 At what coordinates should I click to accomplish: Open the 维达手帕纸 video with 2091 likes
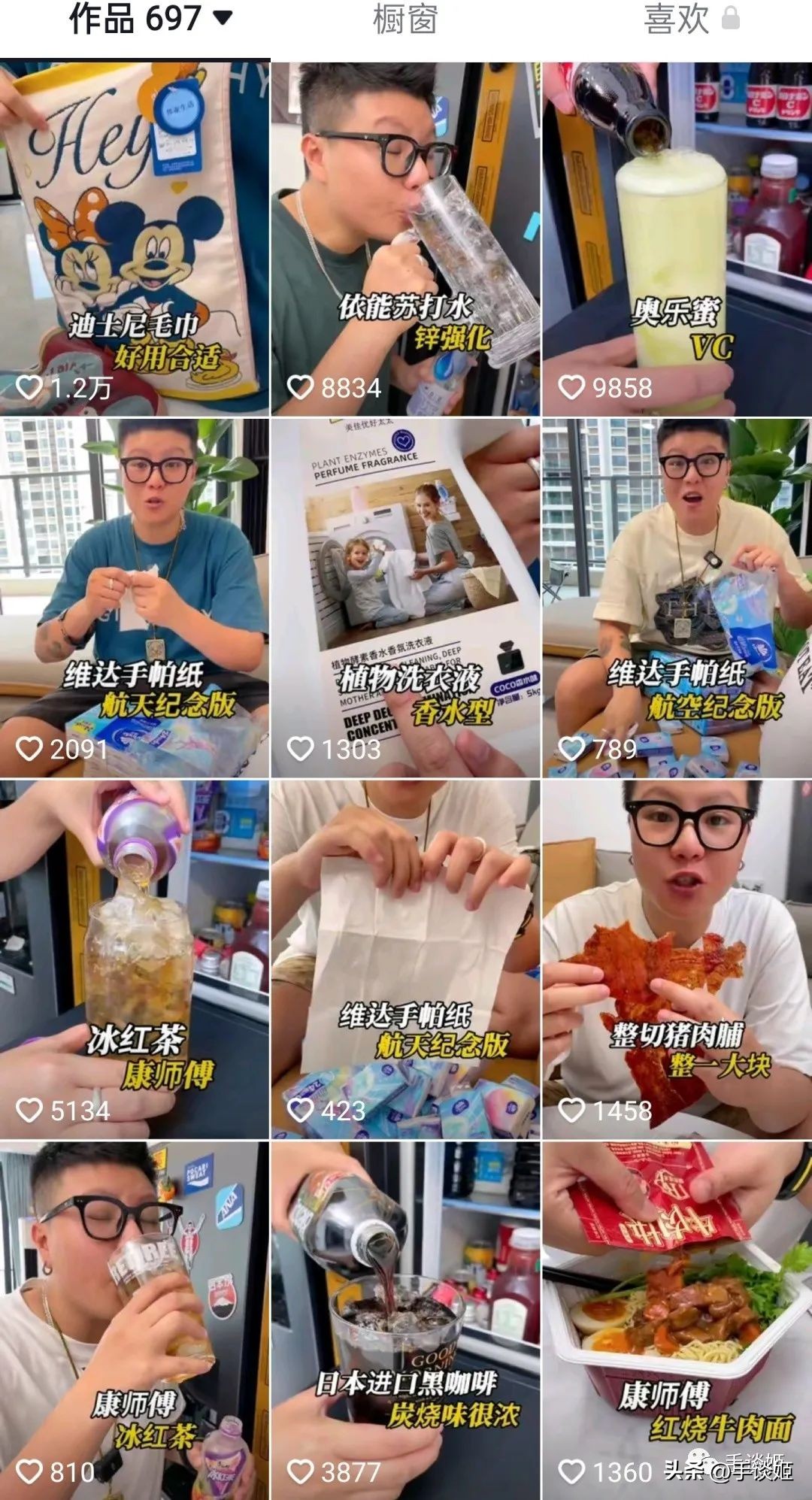click(135, 598)
